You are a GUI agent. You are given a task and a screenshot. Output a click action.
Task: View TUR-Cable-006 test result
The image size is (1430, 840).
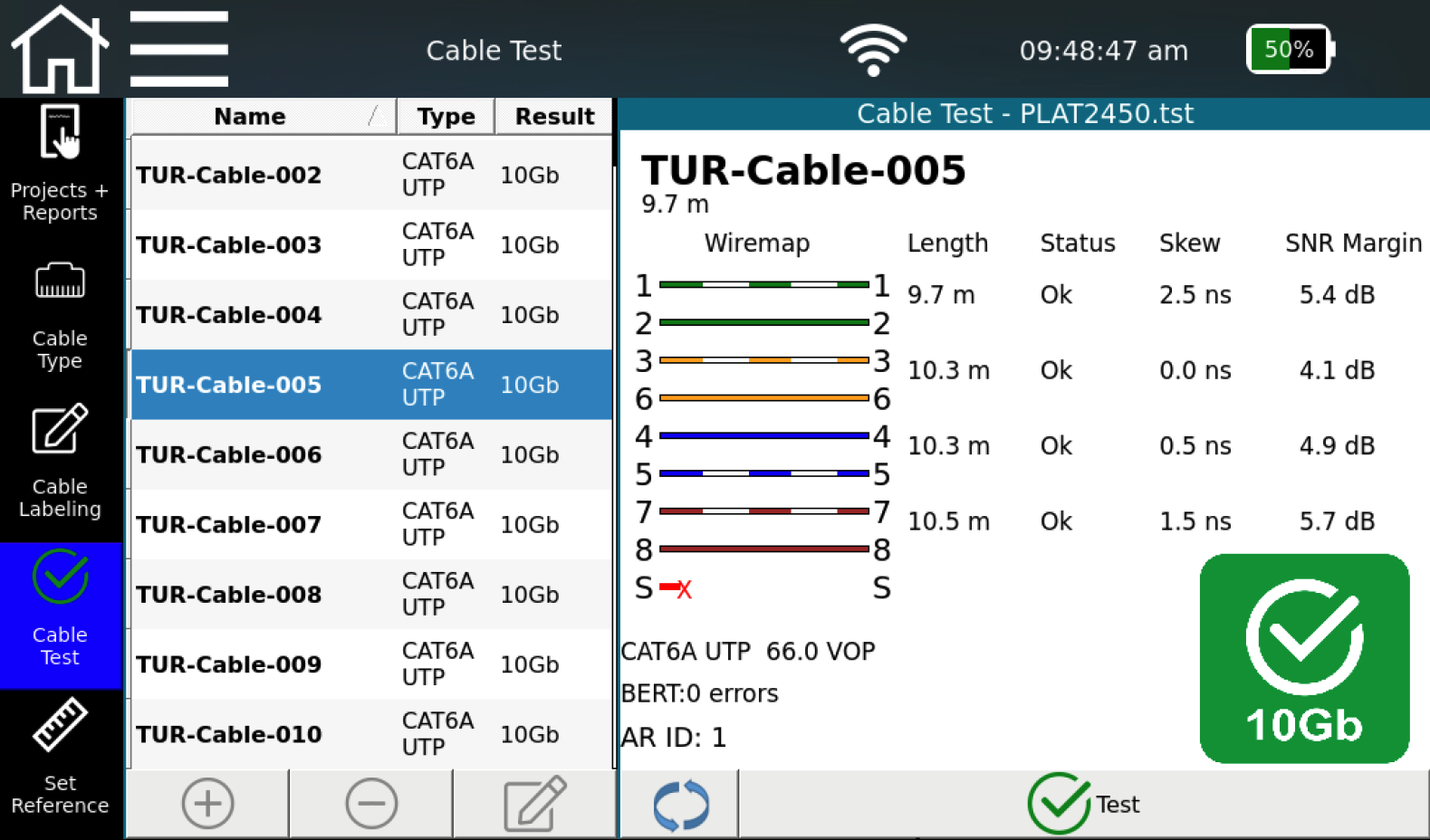click(371, 454)
